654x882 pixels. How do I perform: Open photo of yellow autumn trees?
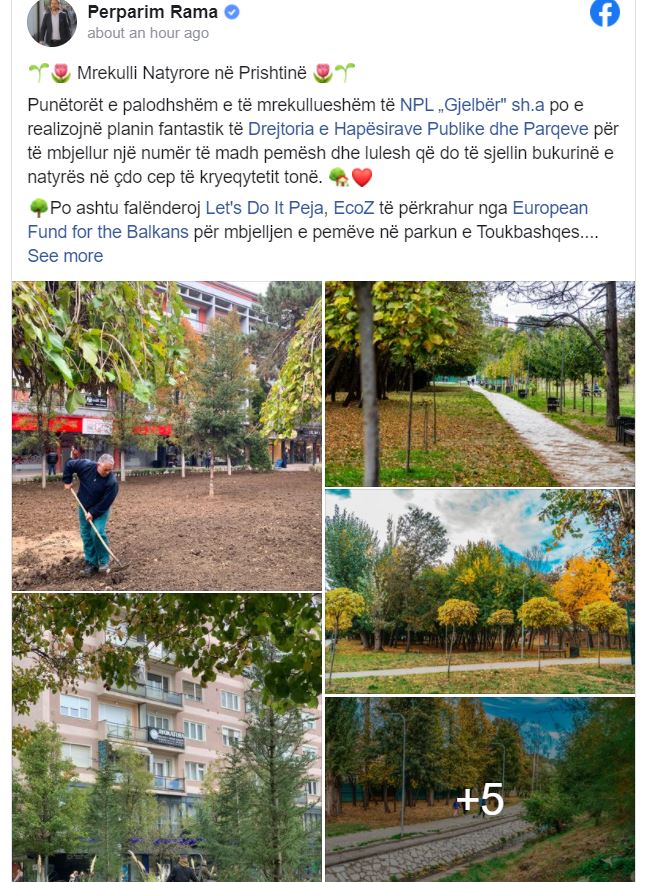click(479, 590)
